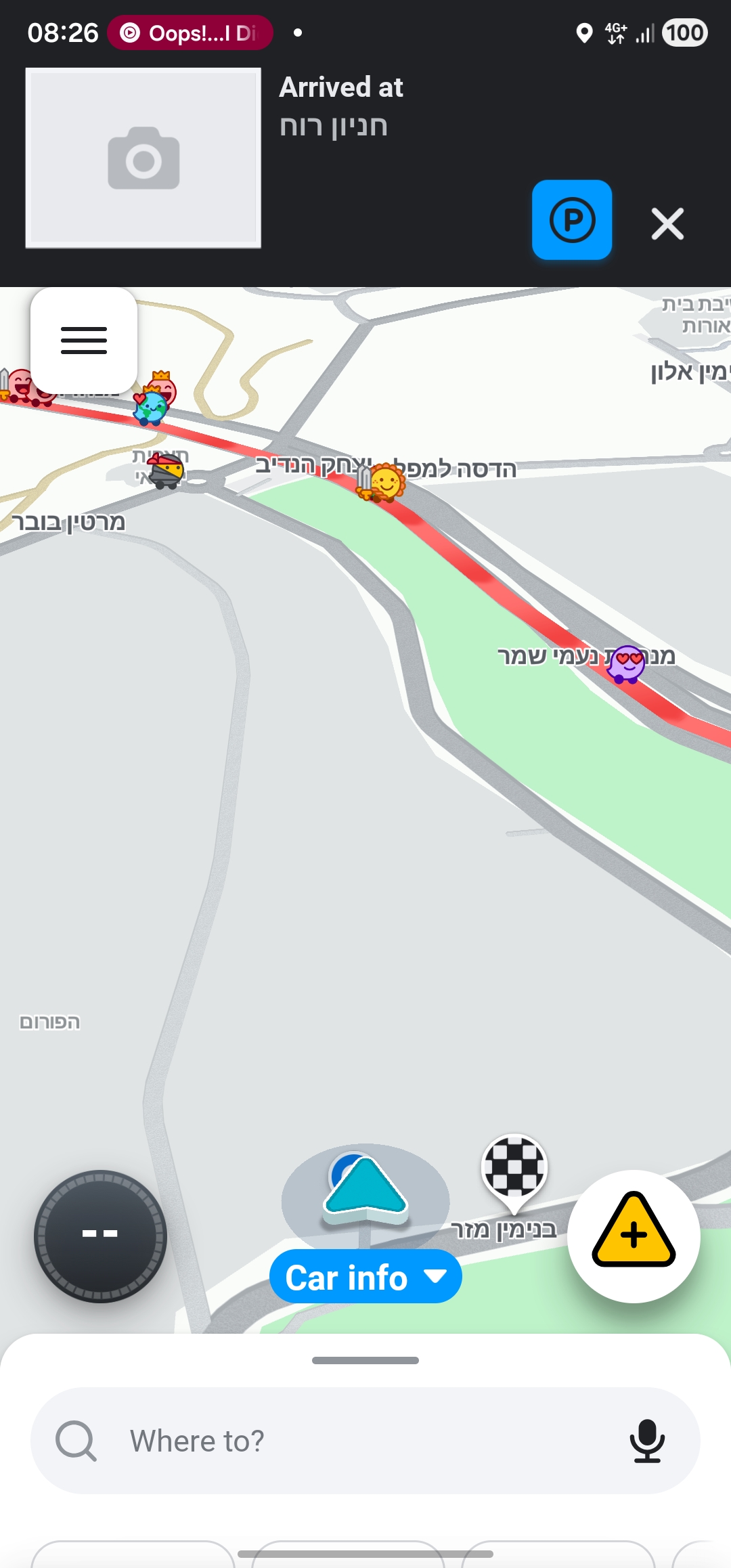
Task: Add a photo of the arrival place
Action: pos(143,158)
